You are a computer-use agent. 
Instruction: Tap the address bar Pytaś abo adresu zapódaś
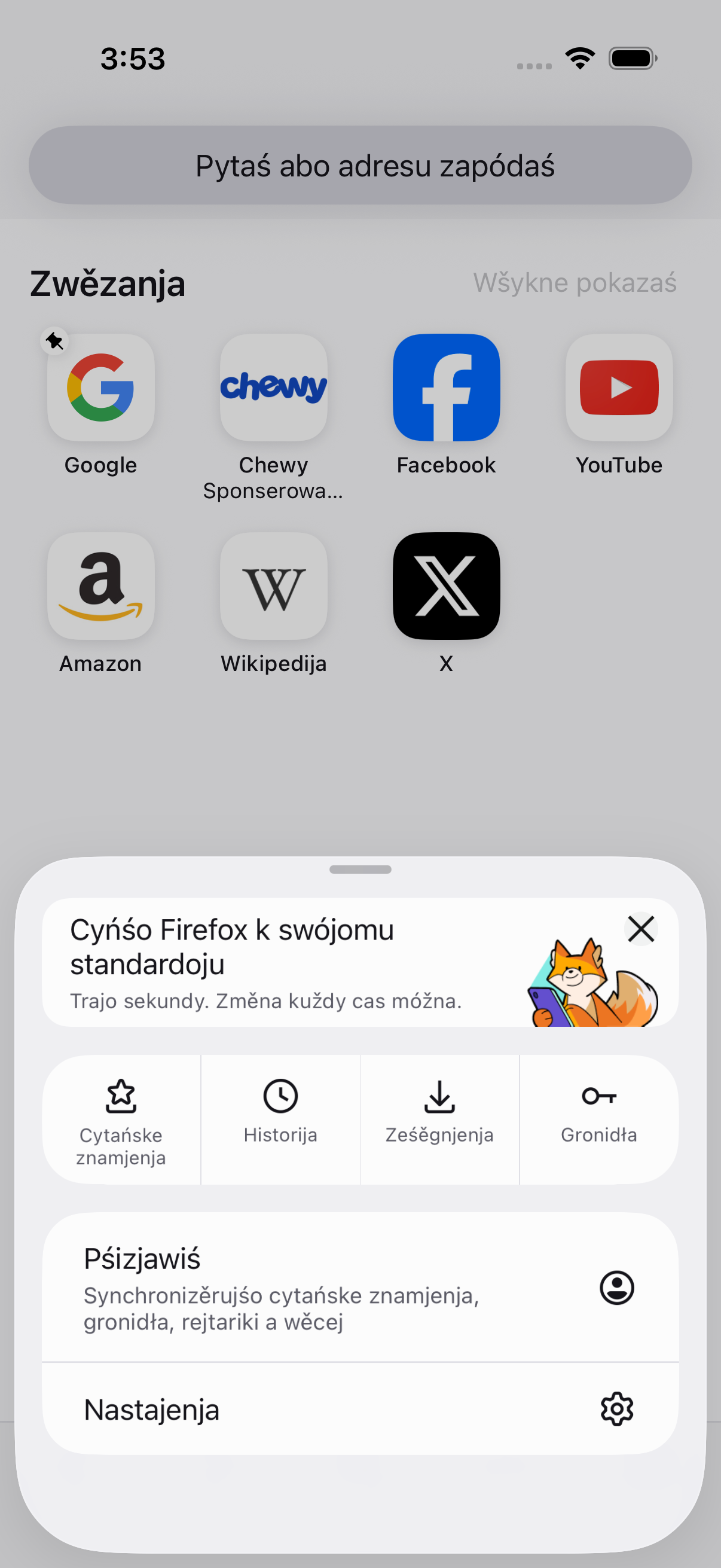[x=360, y=165]
